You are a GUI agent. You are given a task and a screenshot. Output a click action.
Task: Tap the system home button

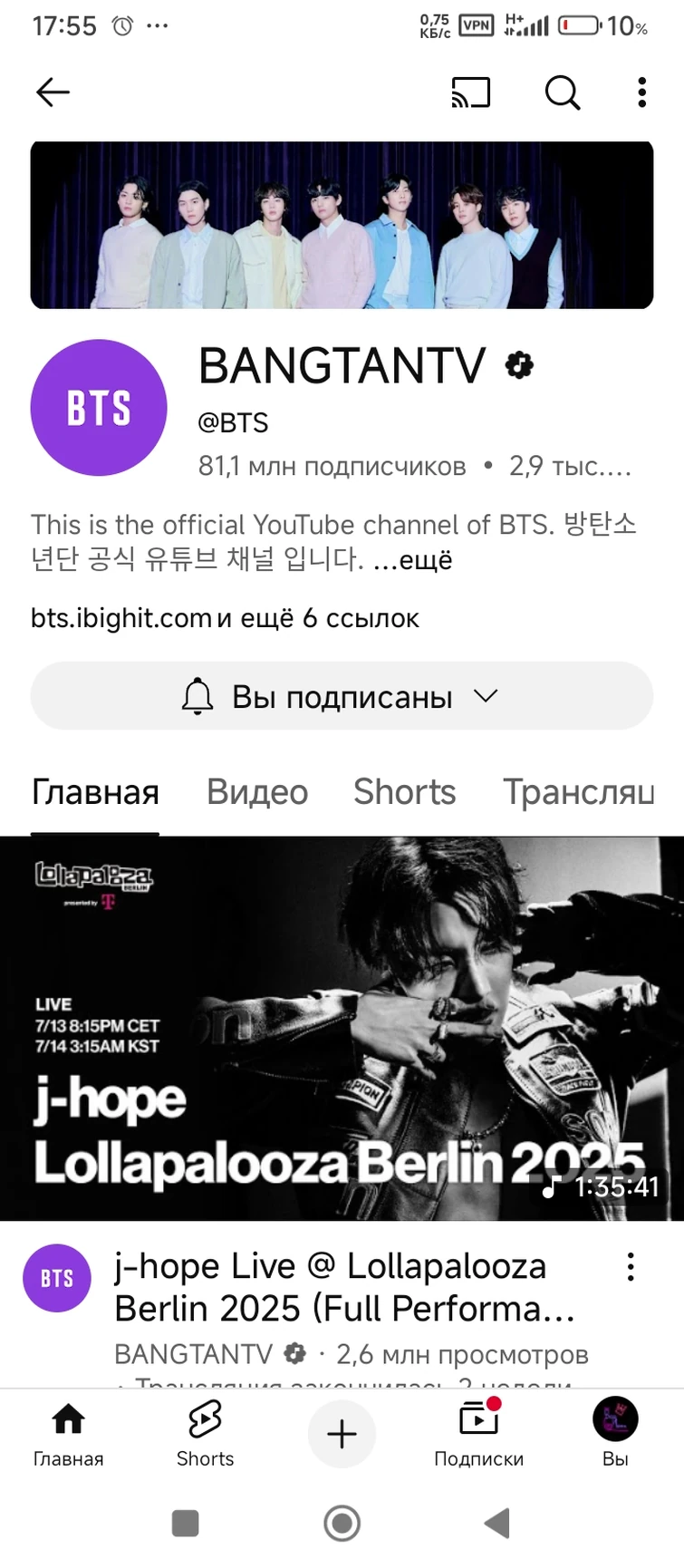(342, 1524)
